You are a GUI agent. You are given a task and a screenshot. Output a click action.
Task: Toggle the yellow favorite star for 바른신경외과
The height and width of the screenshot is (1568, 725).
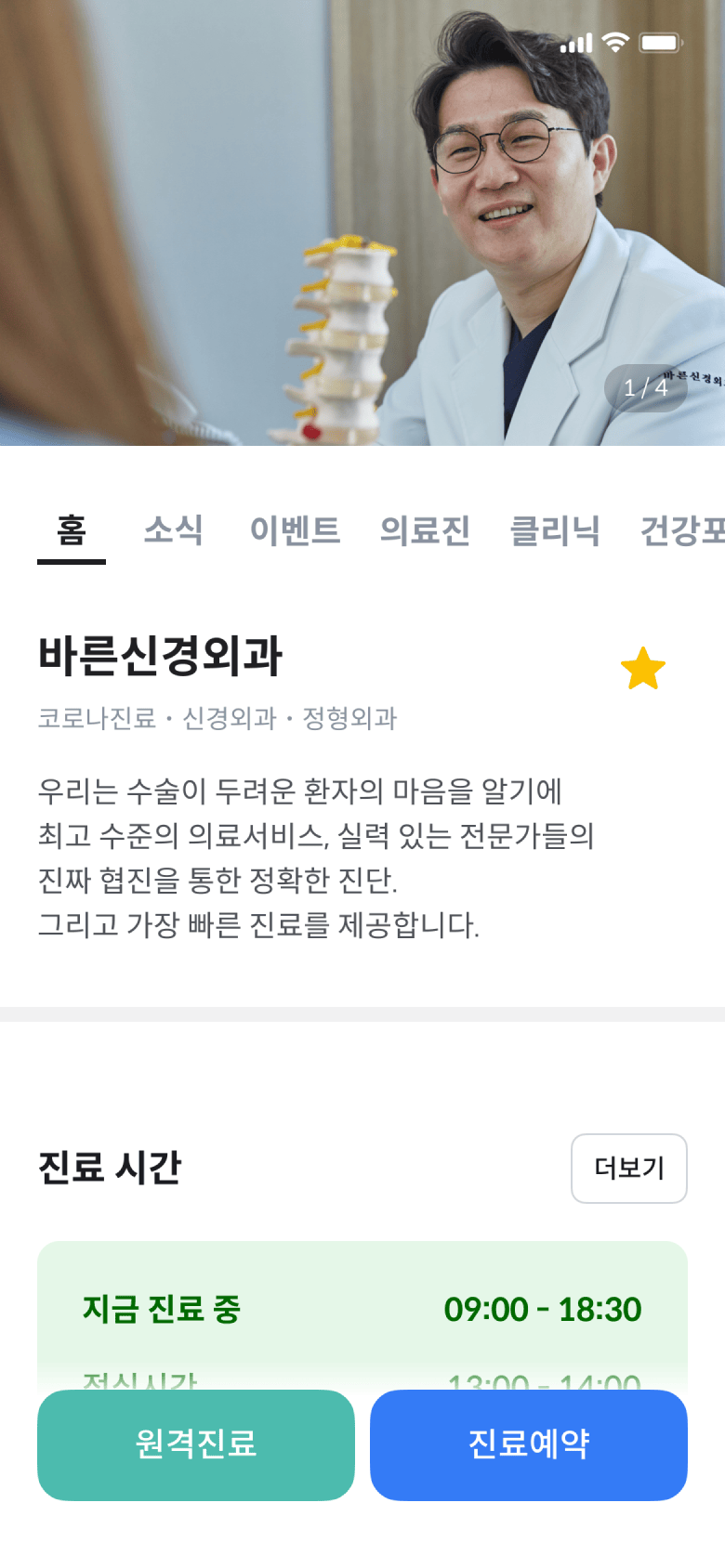642,669
